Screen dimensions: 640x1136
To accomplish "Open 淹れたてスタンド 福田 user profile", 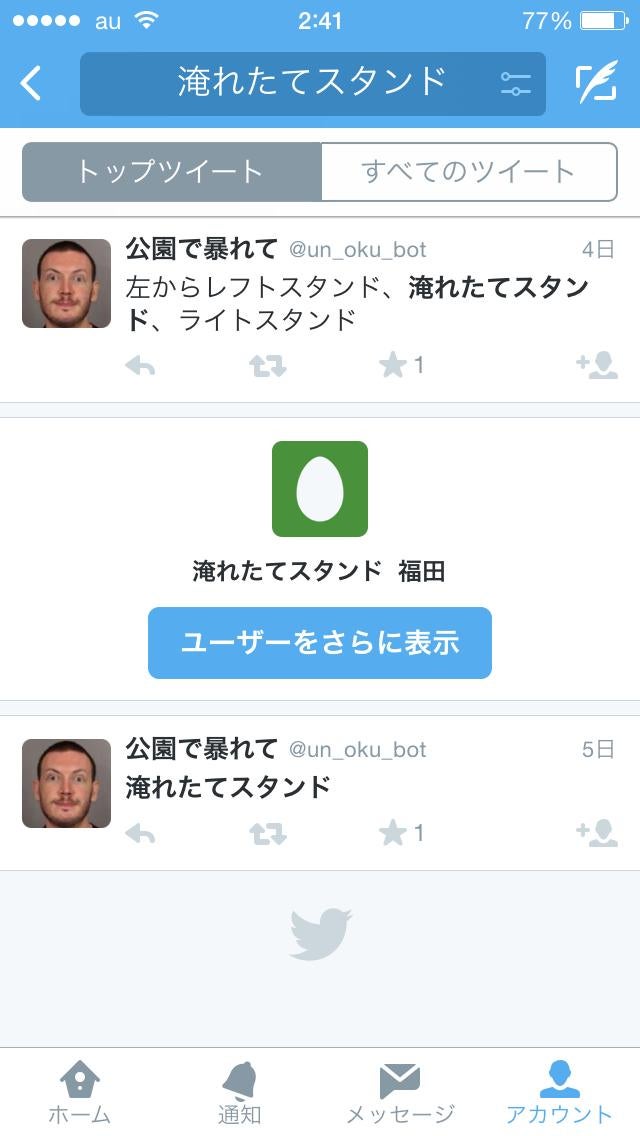I will pos(320,489).
